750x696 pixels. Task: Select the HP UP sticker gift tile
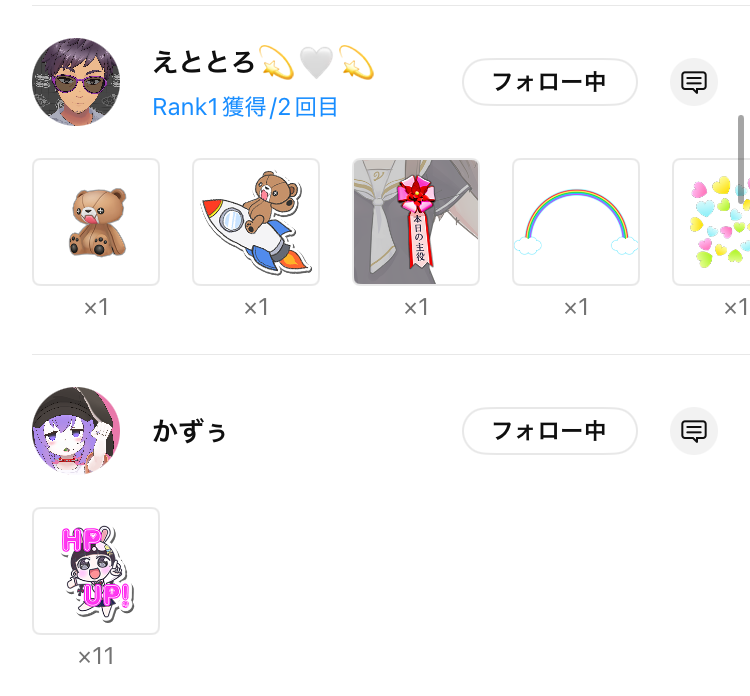click(96, 571)
